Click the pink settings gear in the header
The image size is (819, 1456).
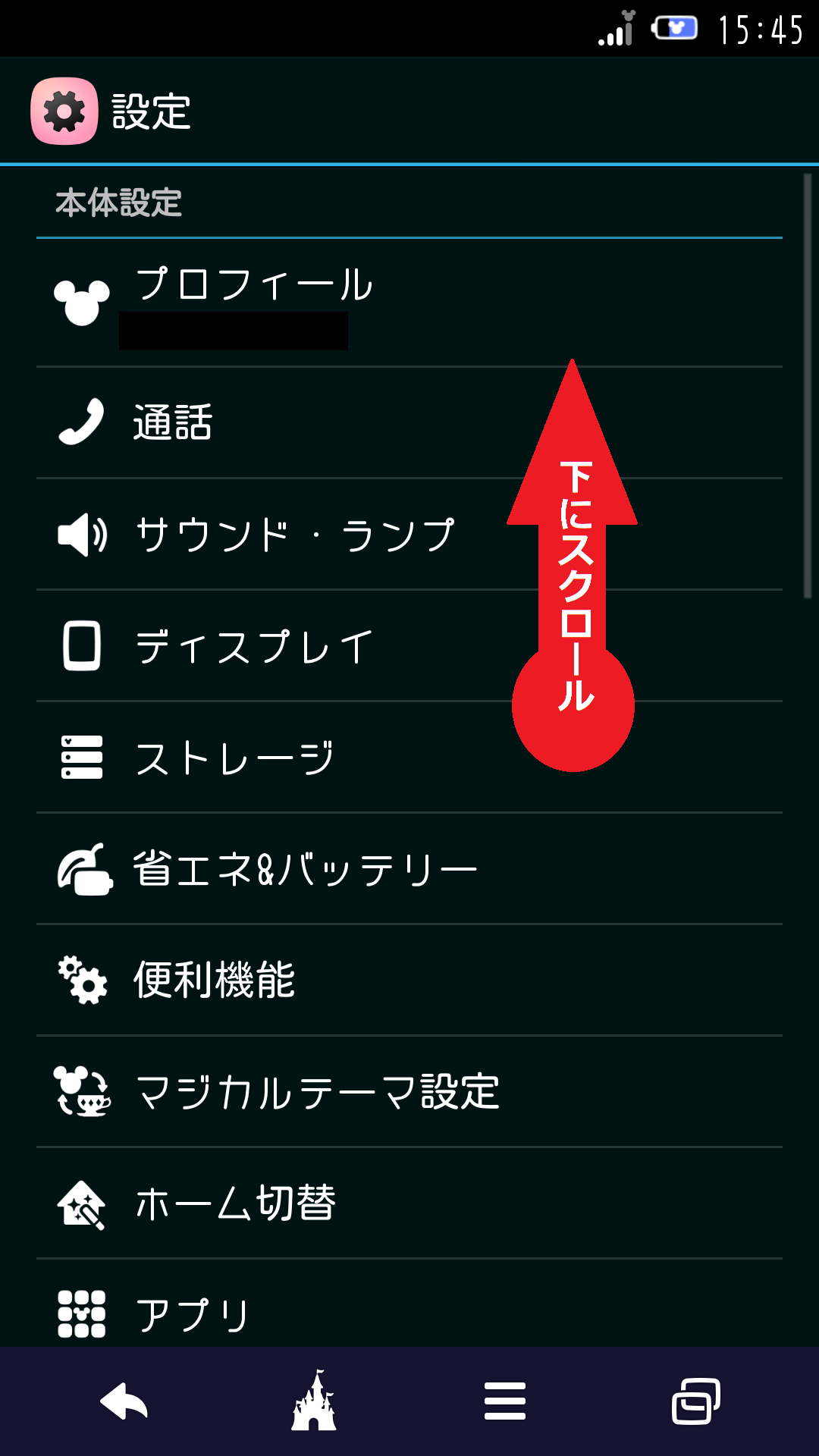point(64,110)
